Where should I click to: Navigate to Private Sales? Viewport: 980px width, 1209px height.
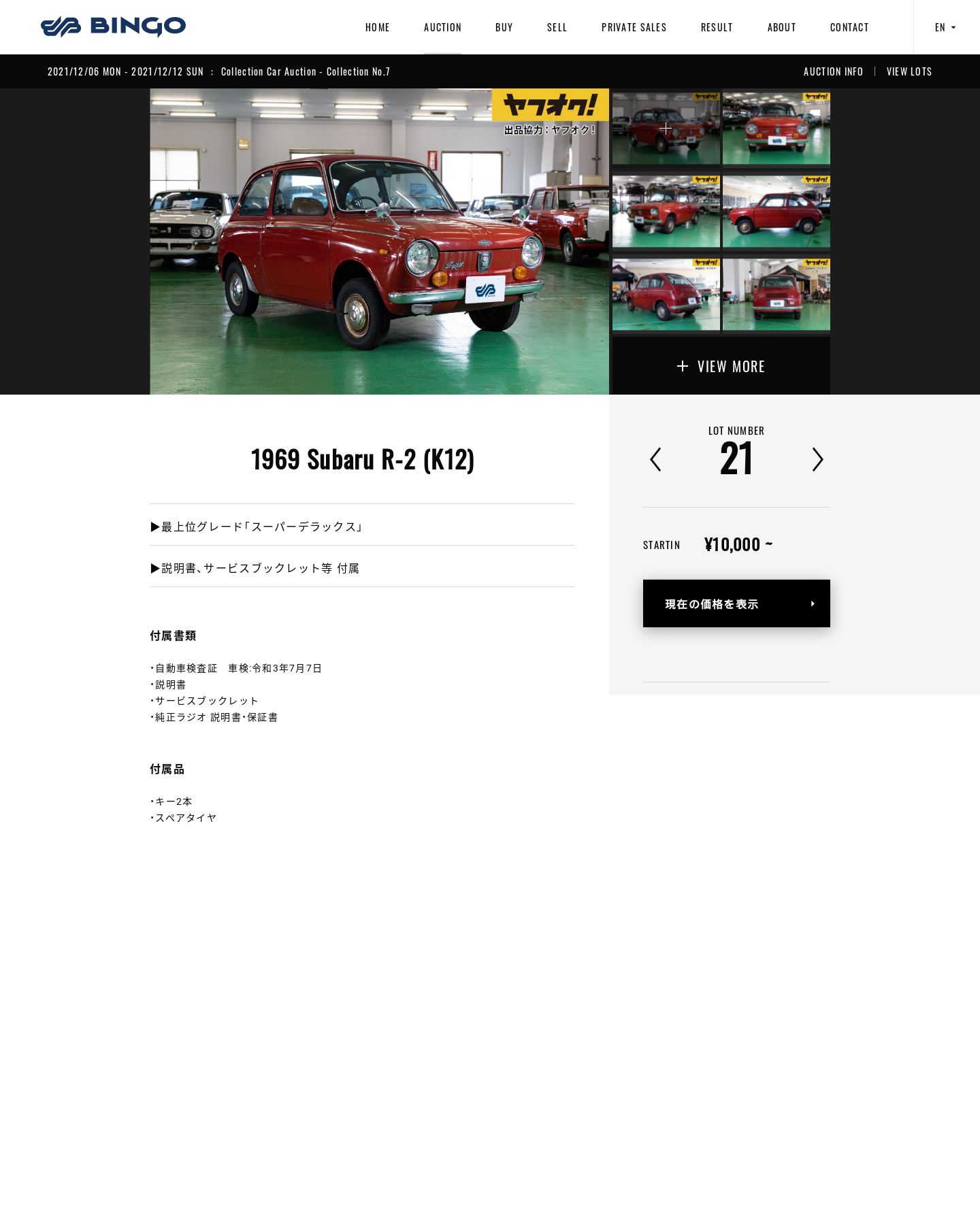(634, 27)
